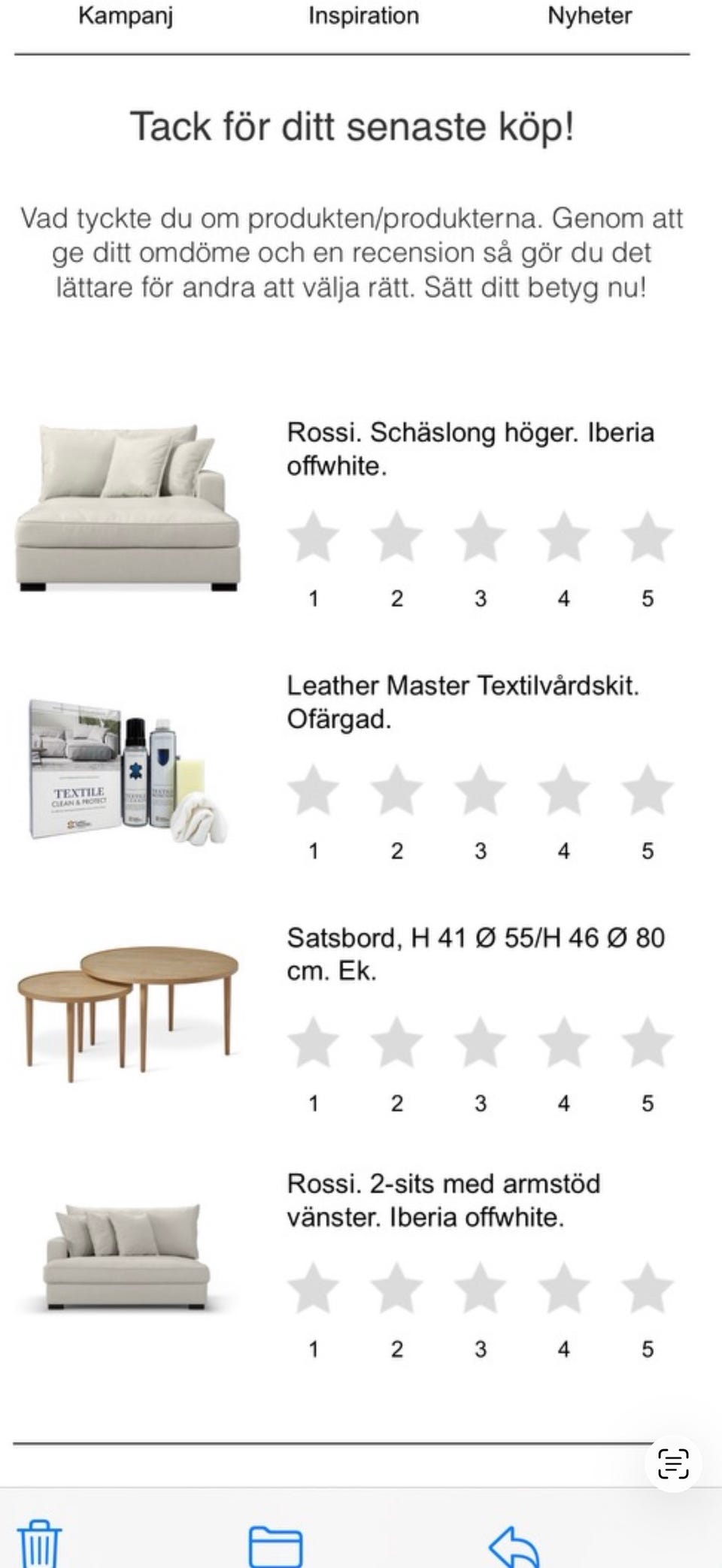Select the third star for the Satsbord
This screenshot has width=722, height=1568.
click(x=481, y=1044)
